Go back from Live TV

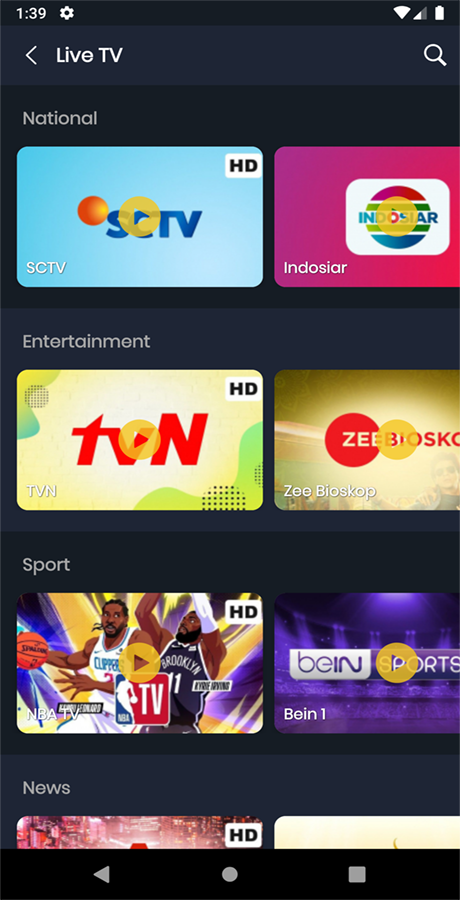(x=31, y=56)
